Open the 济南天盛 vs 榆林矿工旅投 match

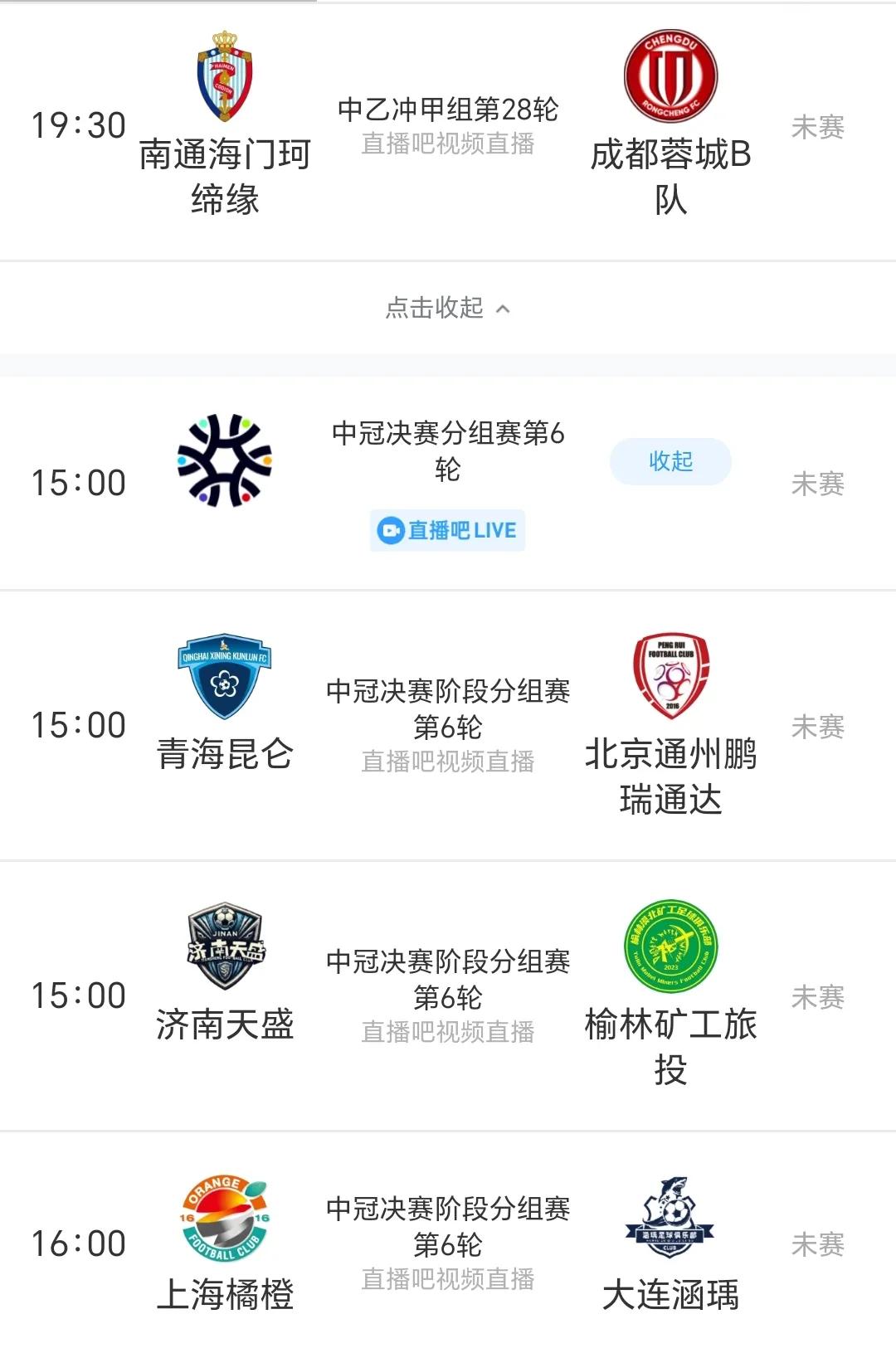(448, 995)
